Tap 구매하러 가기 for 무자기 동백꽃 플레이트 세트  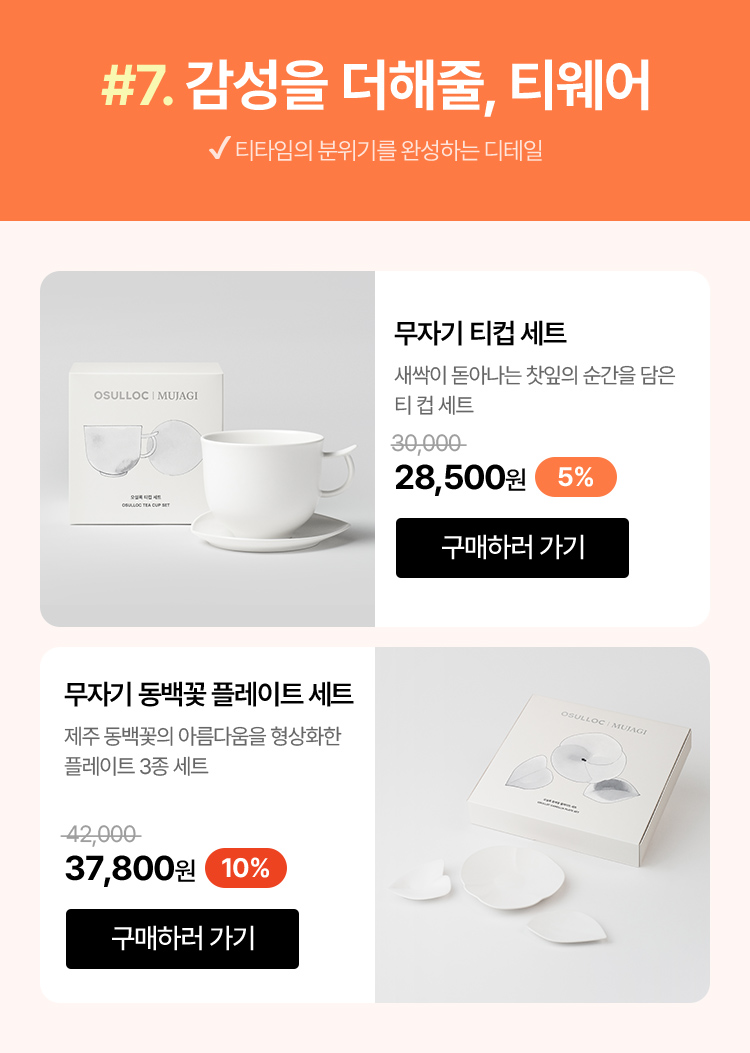(x=182, y=939)
